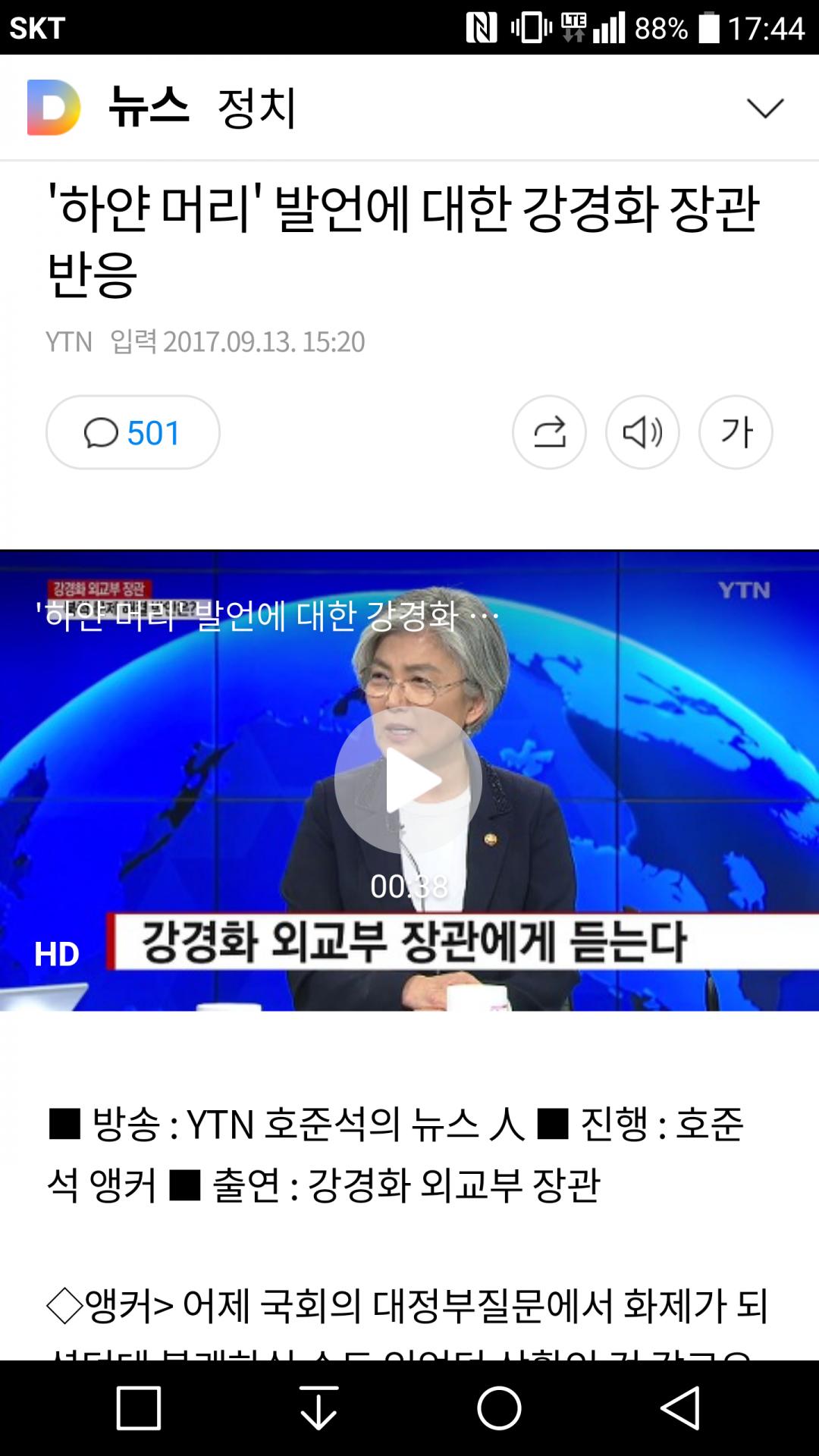The width and height of the screenshot is (819, 1456).
Task: Change font size with the 가 button
Action: pos(736,432)
